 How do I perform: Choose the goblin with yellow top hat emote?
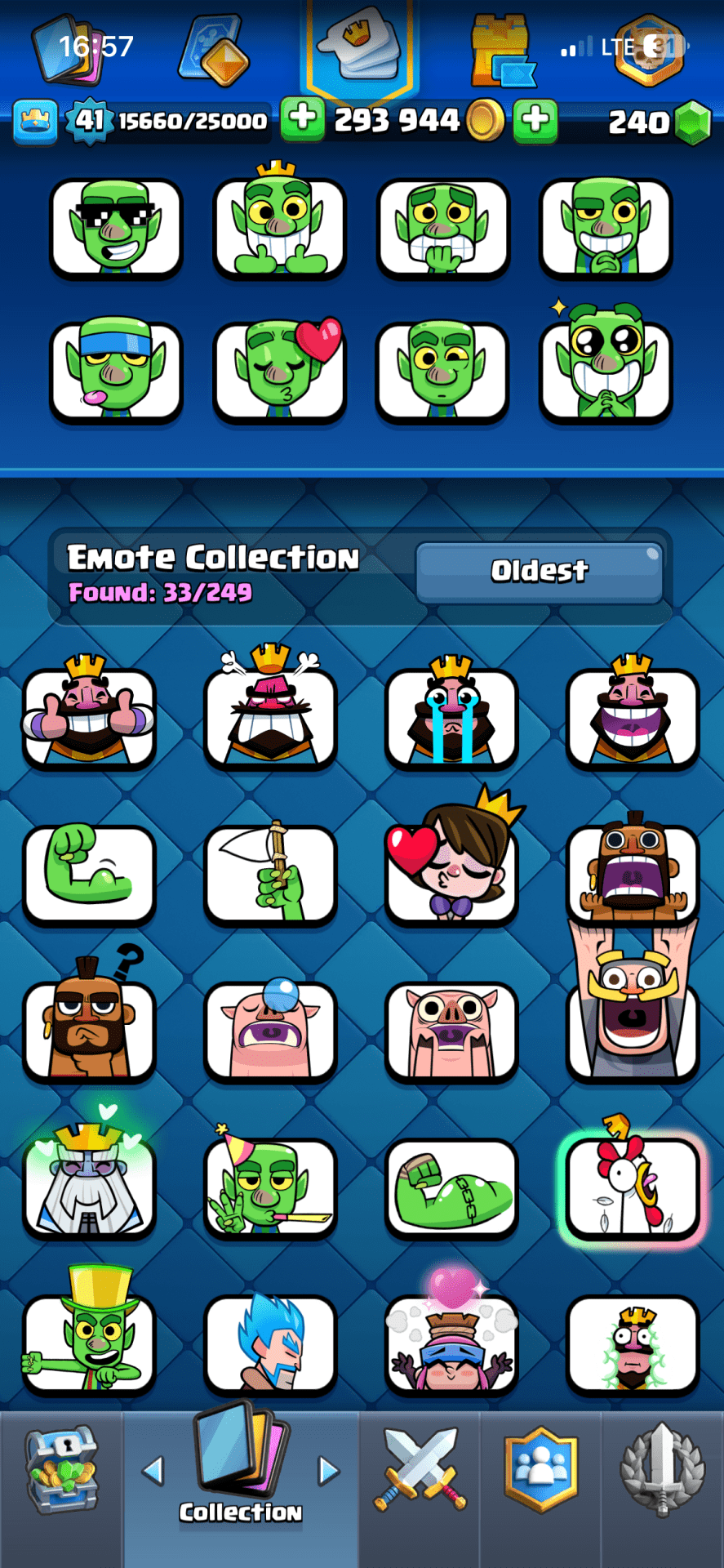coord(89,1339)
